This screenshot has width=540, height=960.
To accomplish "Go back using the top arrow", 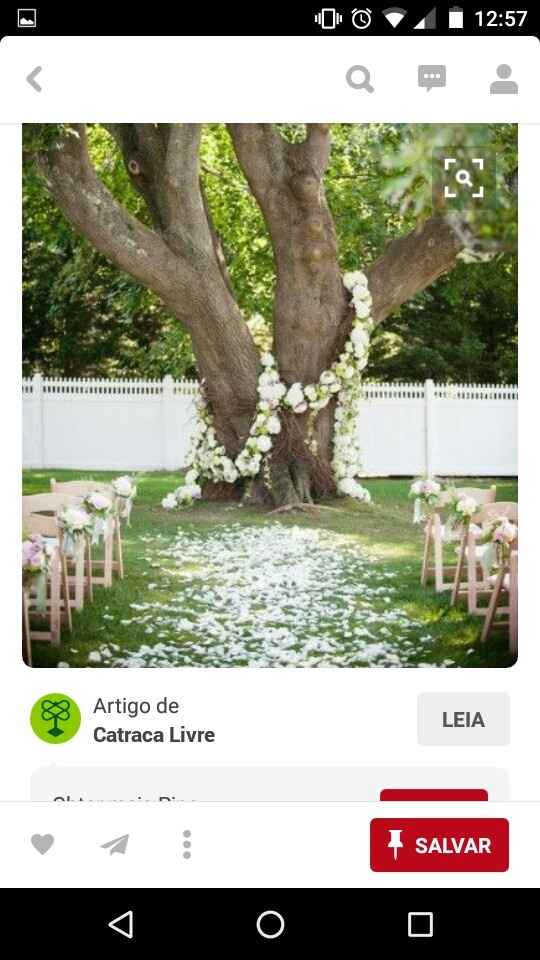I will 34,80.
